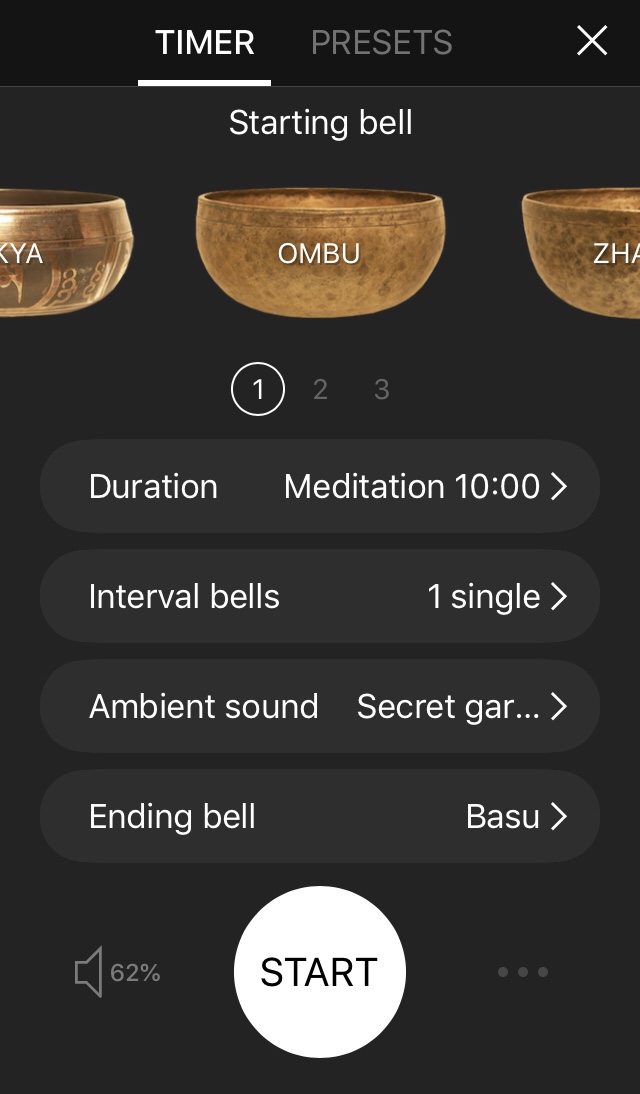The image size is (640, 1094).
Task: Open the Duration setting
Action: 320,486
